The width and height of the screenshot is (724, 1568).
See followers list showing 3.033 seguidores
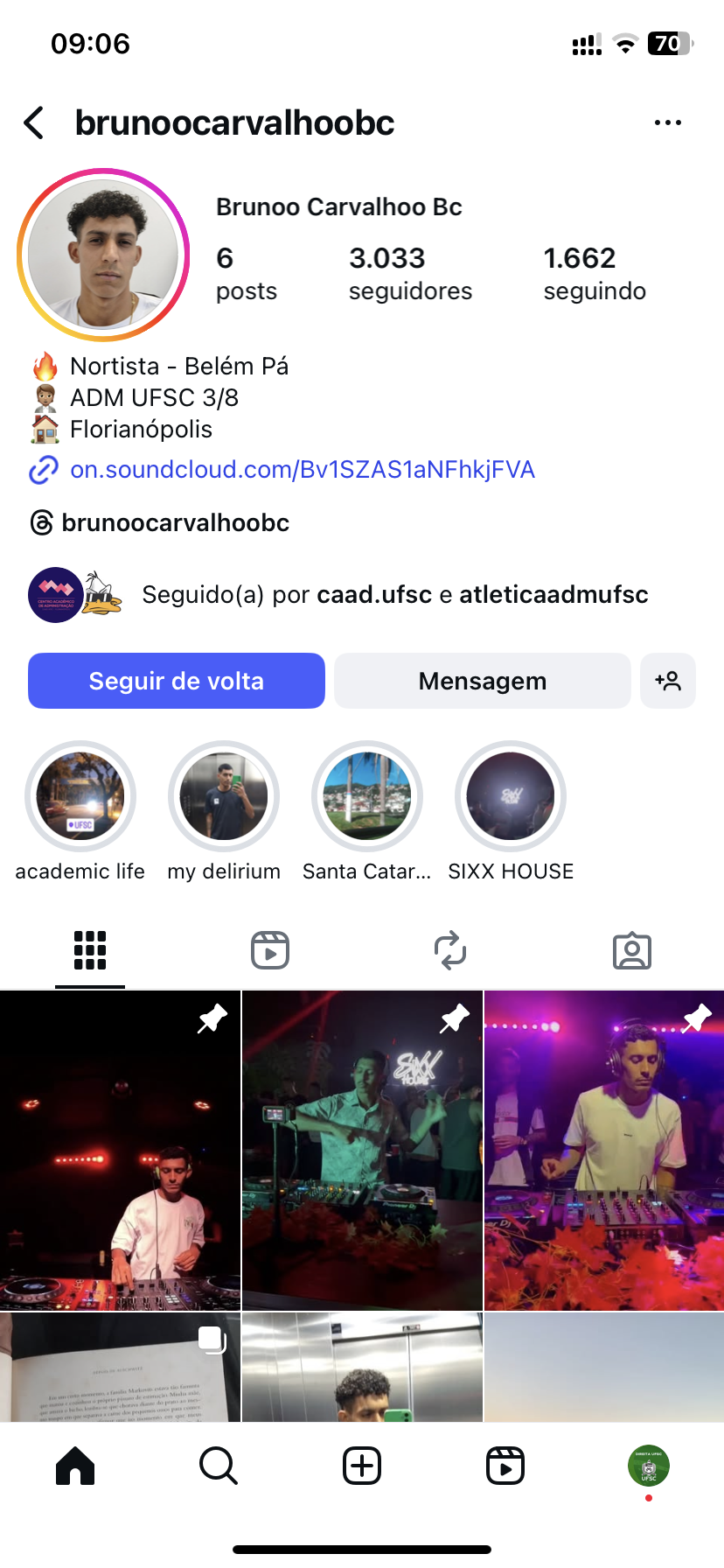(410, 273)
